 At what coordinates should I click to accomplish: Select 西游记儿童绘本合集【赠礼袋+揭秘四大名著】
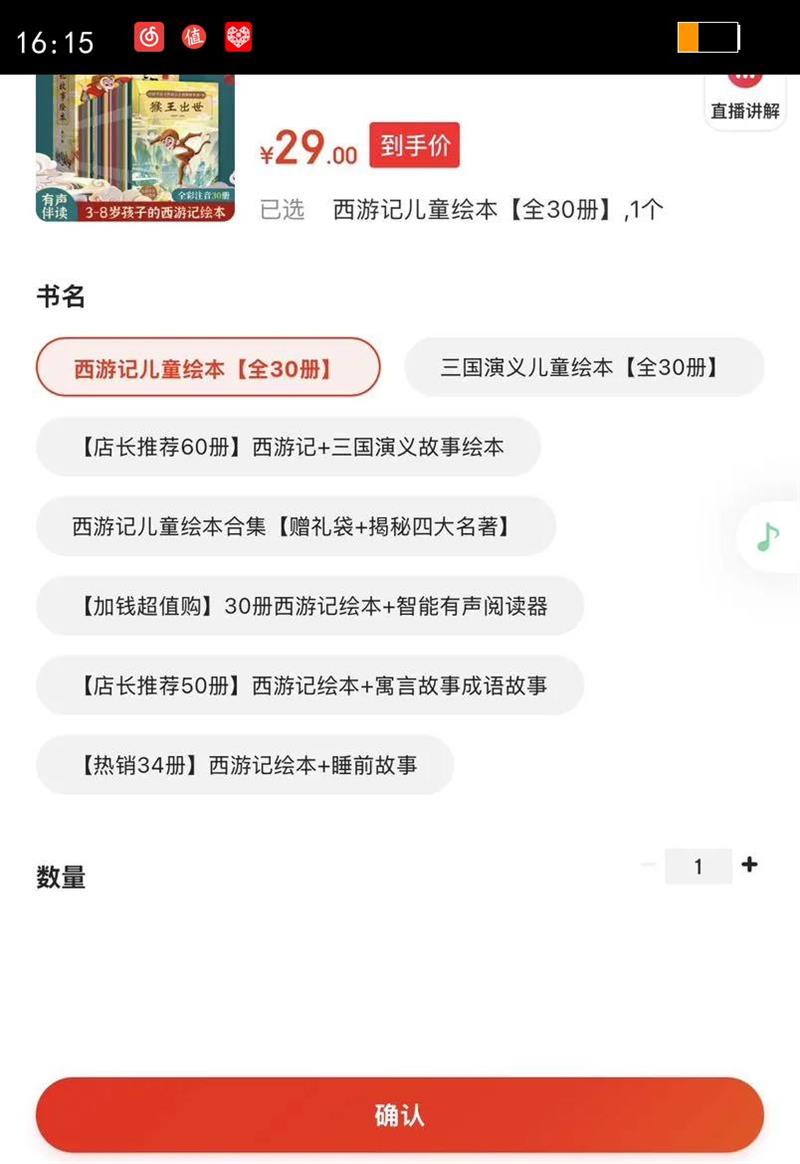[x=295, y=526]
